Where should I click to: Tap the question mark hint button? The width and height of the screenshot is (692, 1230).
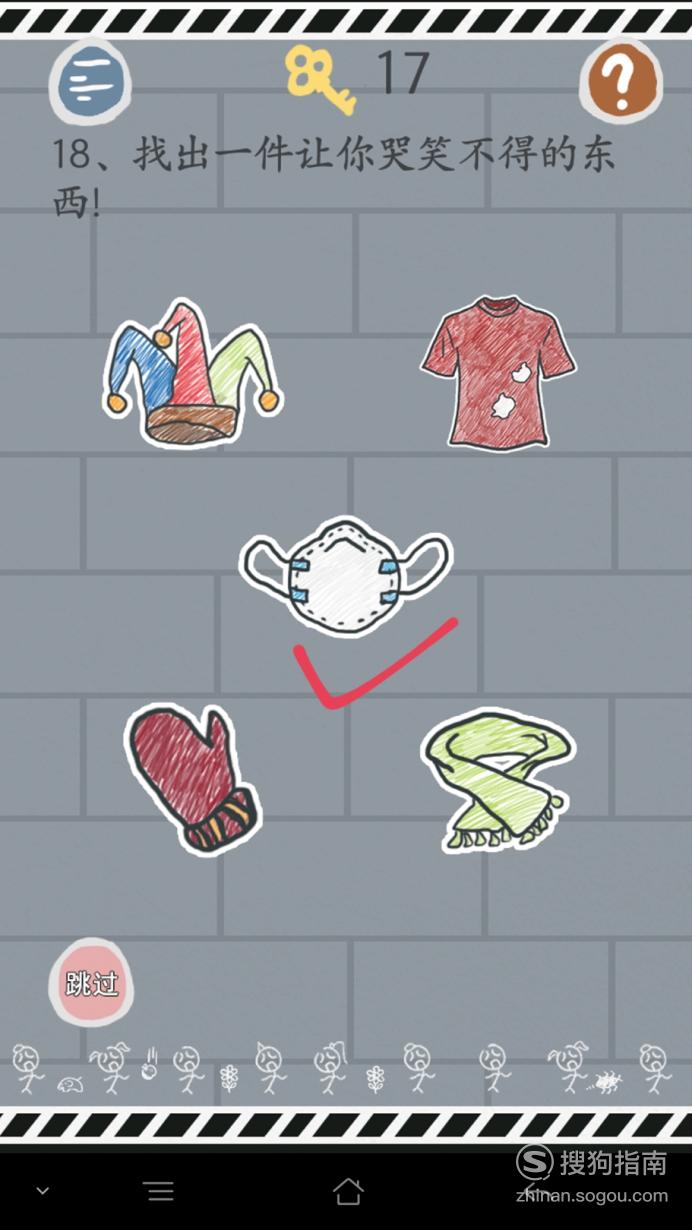[621, 81]
